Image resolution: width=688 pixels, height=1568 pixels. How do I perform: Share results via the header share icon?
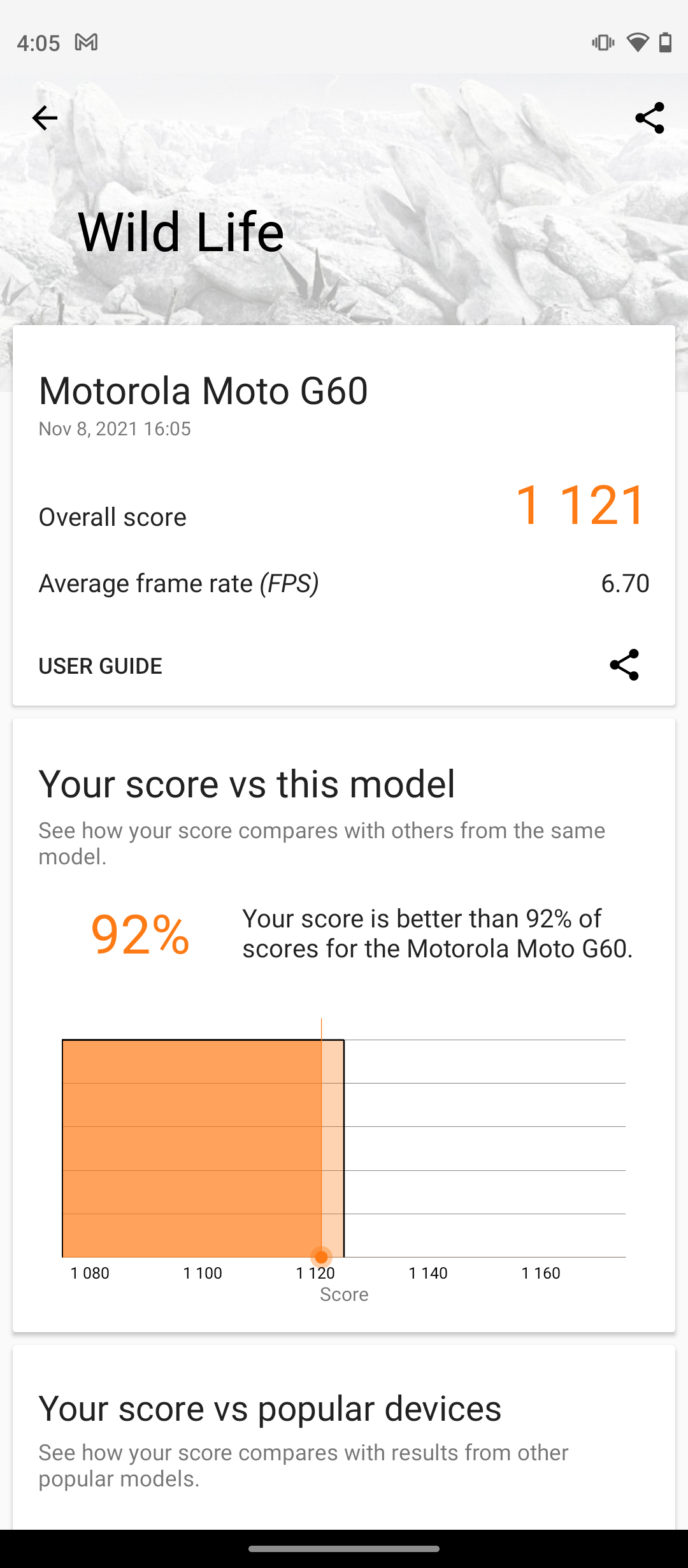tap(649, 118)
